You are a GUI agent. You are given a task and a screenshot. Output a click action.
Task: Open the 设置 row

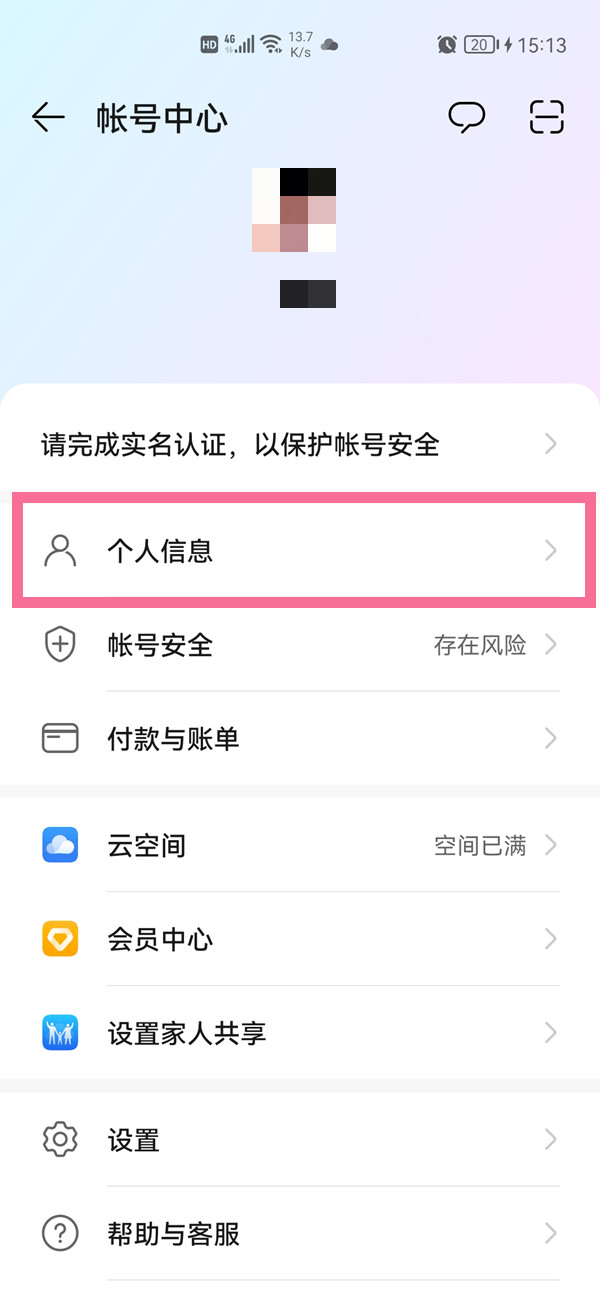point(299,1140)
